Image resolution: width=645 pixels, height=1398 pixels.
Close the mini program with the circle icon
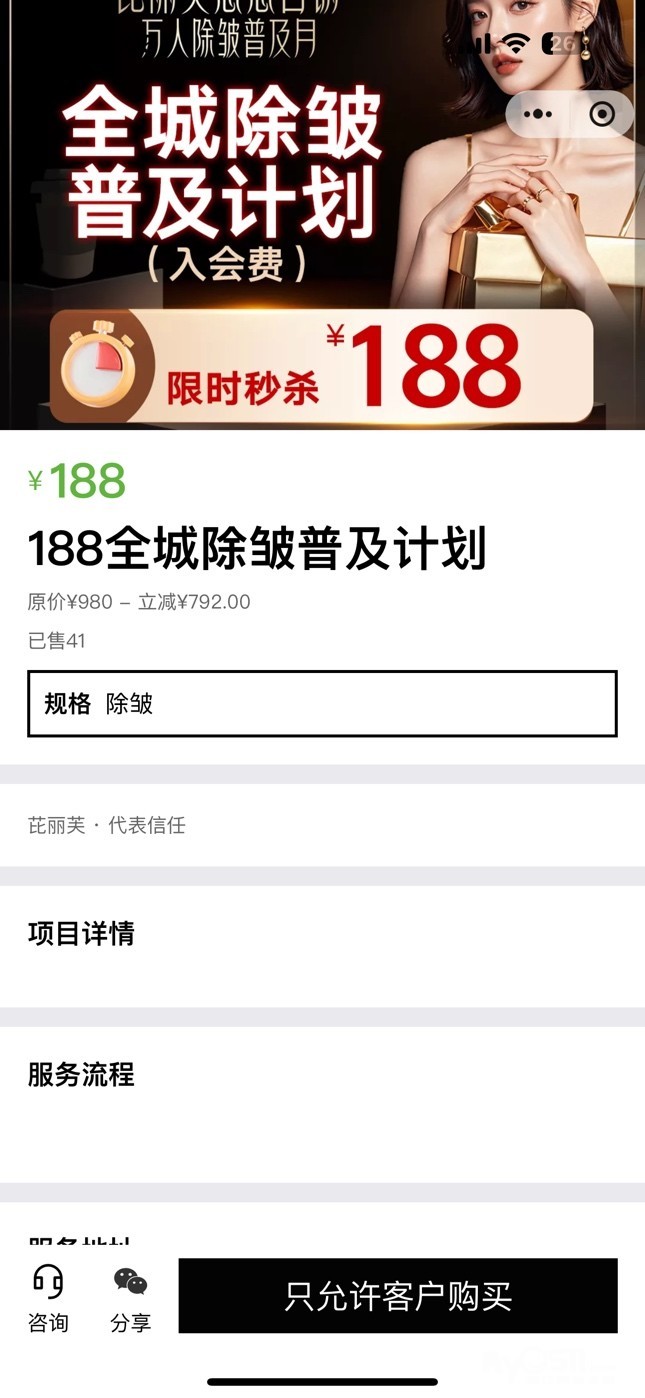tap(602, 114)
